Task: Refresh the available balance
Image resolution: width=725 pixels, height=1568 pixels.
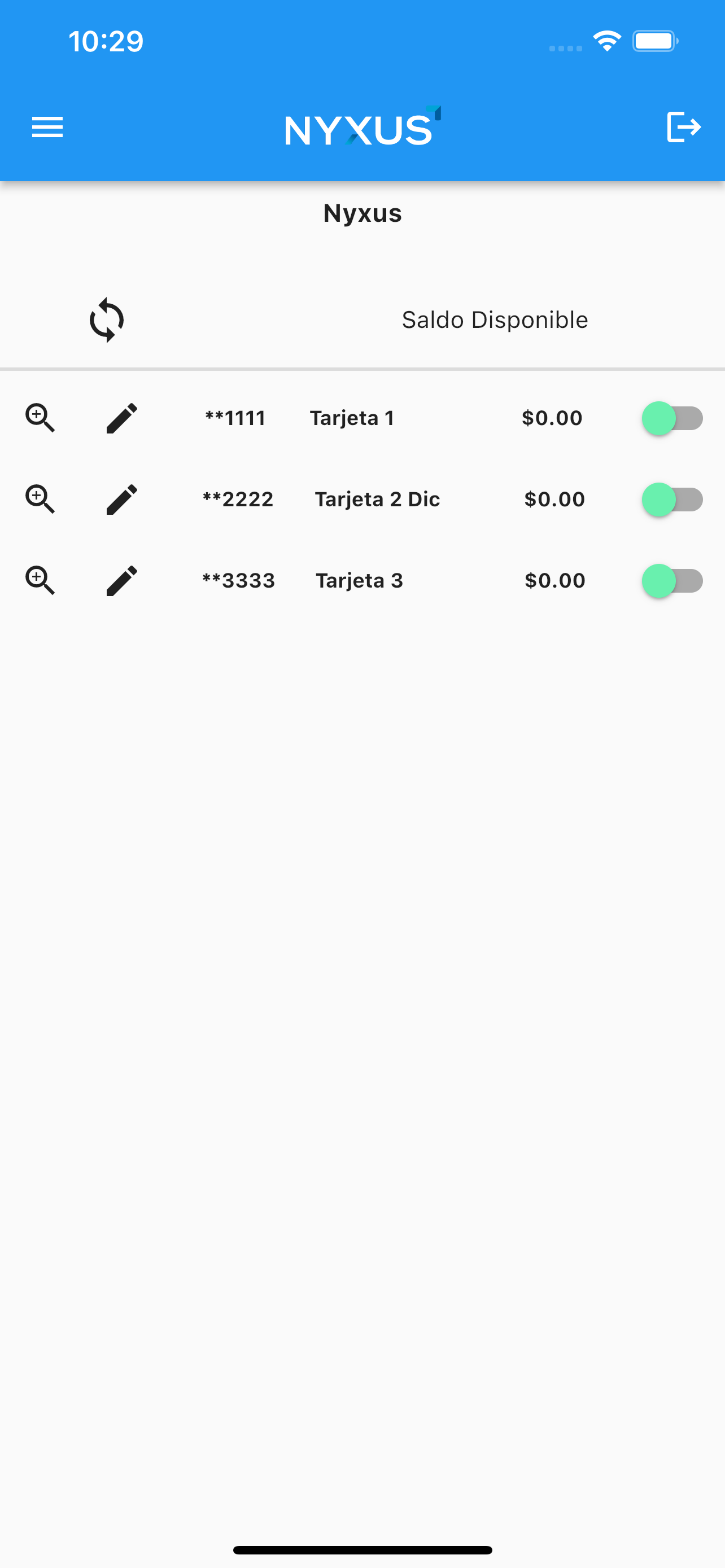Action: coord(107,320)
